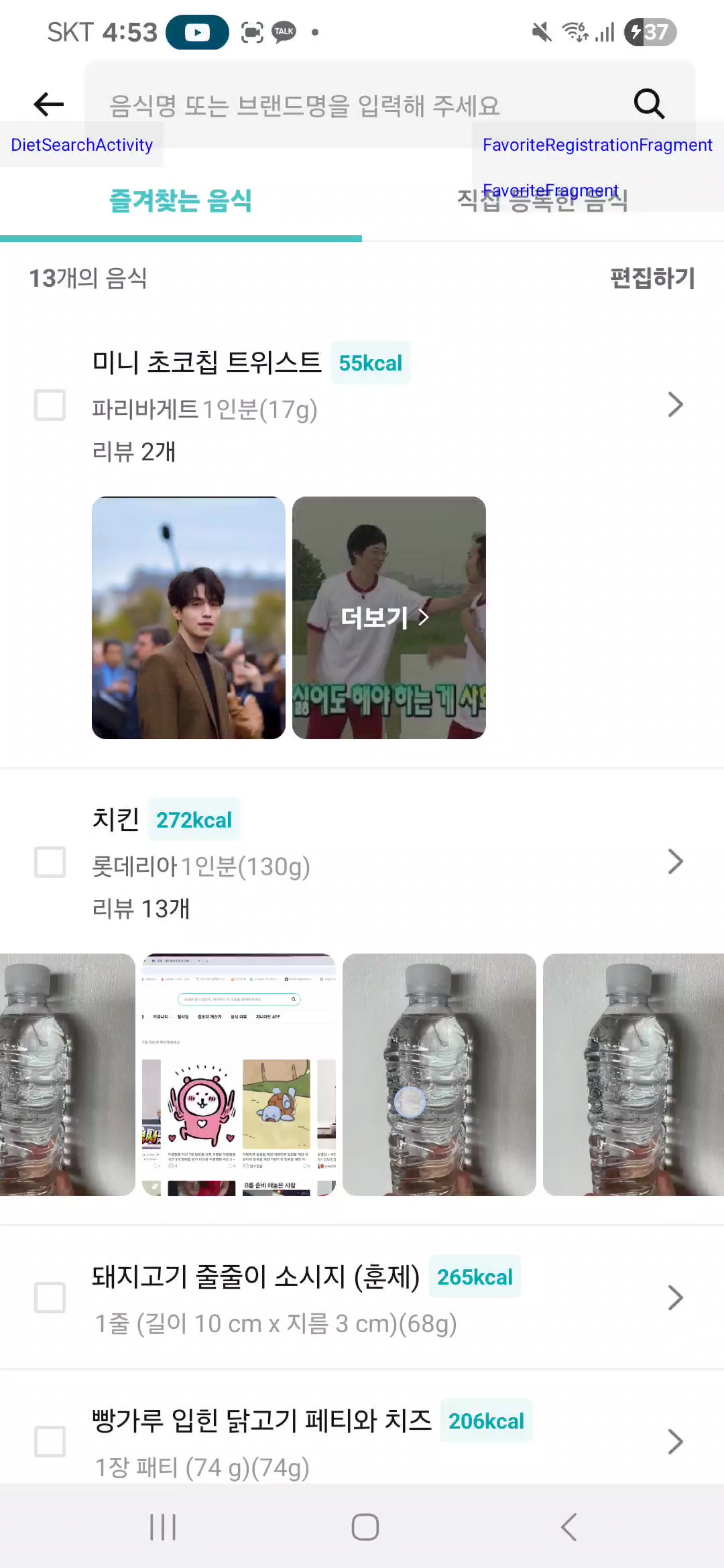This screenshot has height=1568, width=724.
Task: Switch to the 직접 등록한 음식 tab
Action: (542, 200)
